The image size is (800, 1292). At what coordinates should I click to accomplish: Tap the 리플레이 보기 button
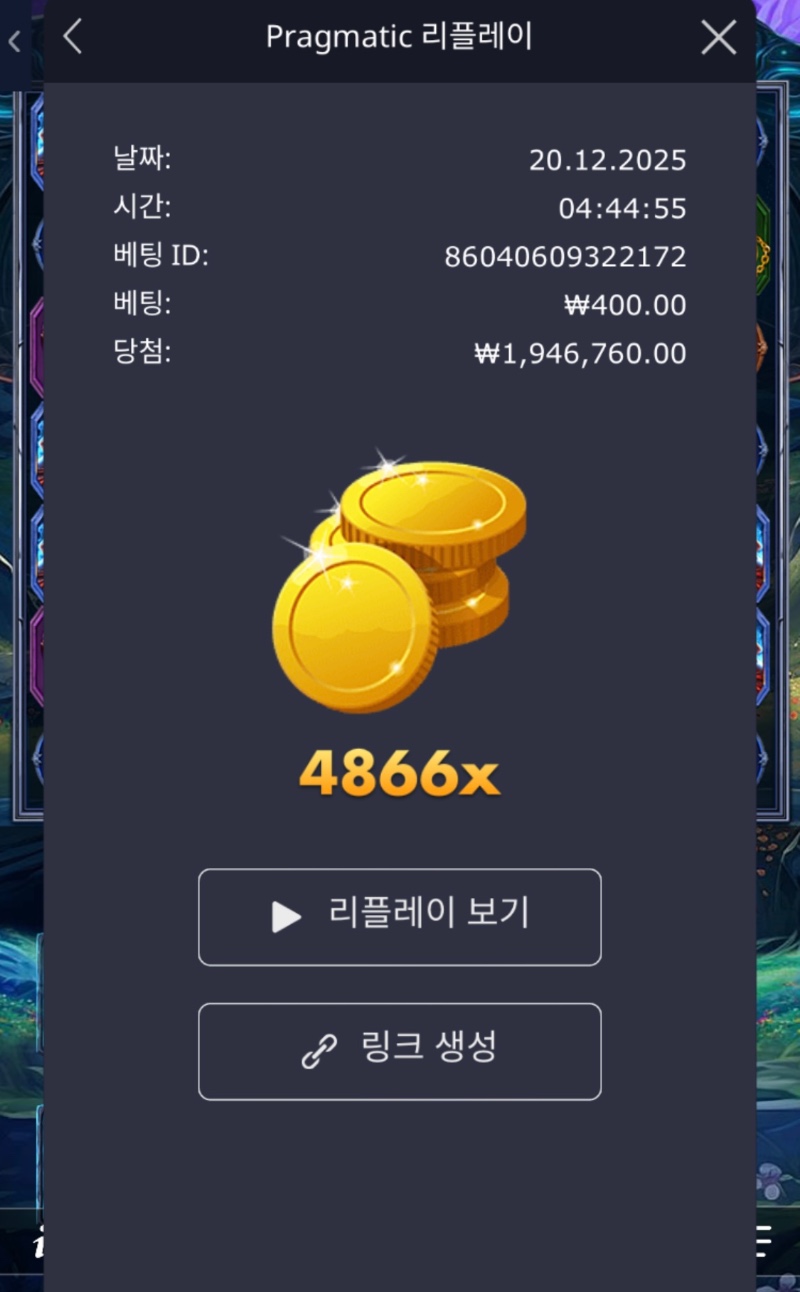[x=400, y=916]
